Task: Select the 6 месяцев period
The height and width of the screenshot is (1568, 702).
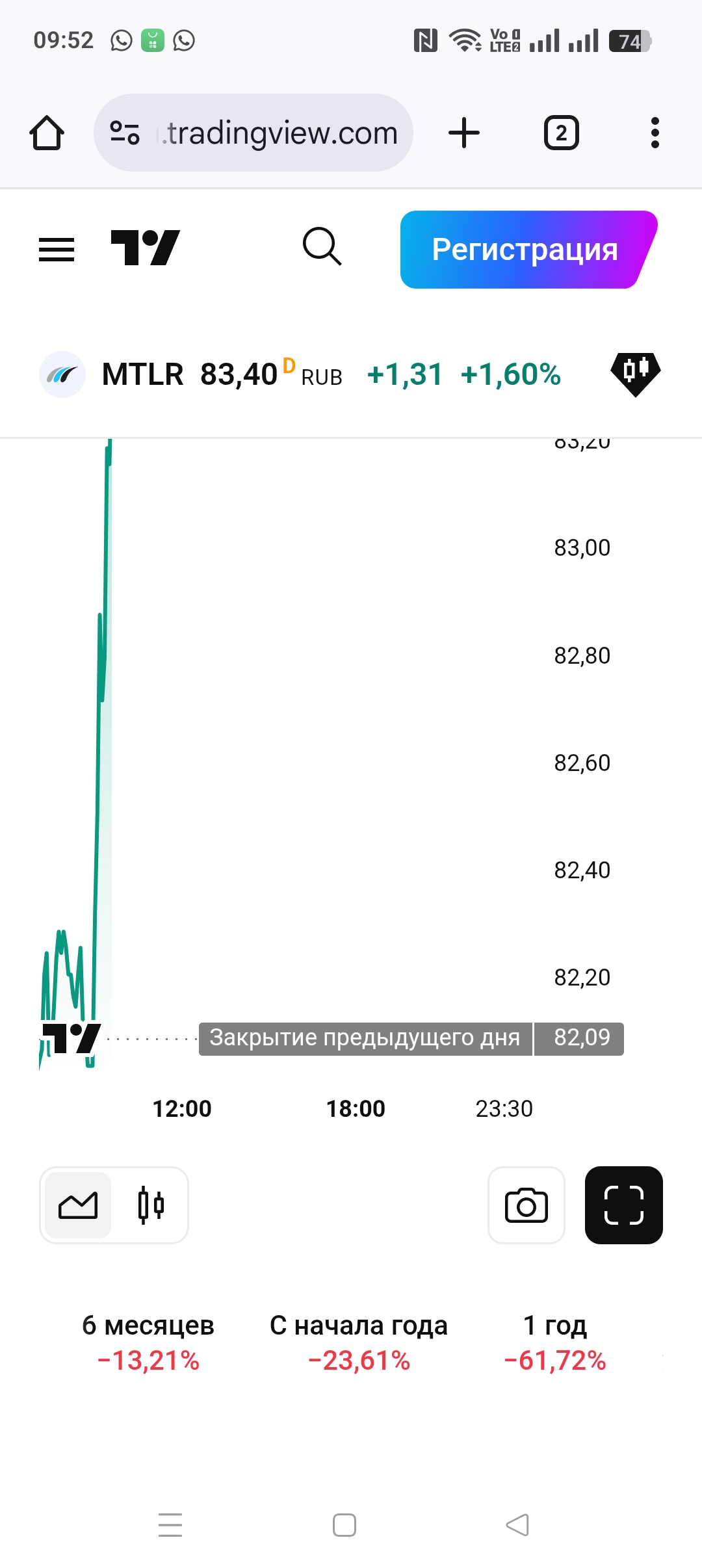Action: click(148, 1342)
